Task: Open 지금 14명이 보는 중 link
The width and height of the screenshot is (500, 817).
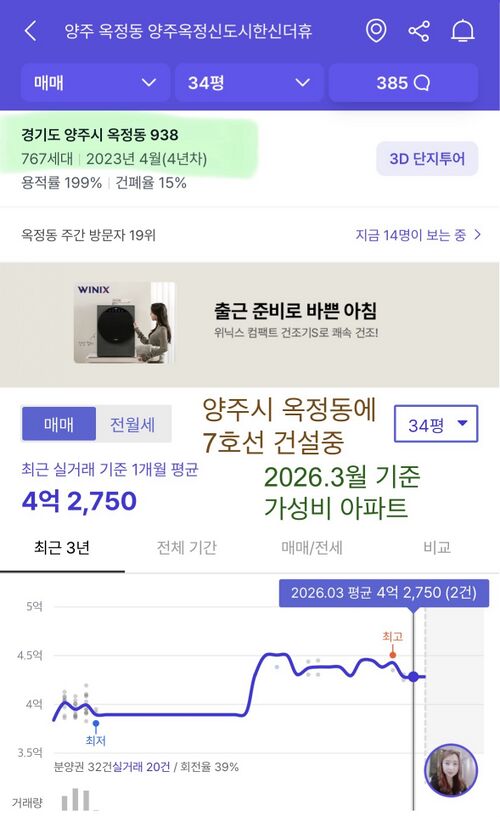Action: coord(418,235)
